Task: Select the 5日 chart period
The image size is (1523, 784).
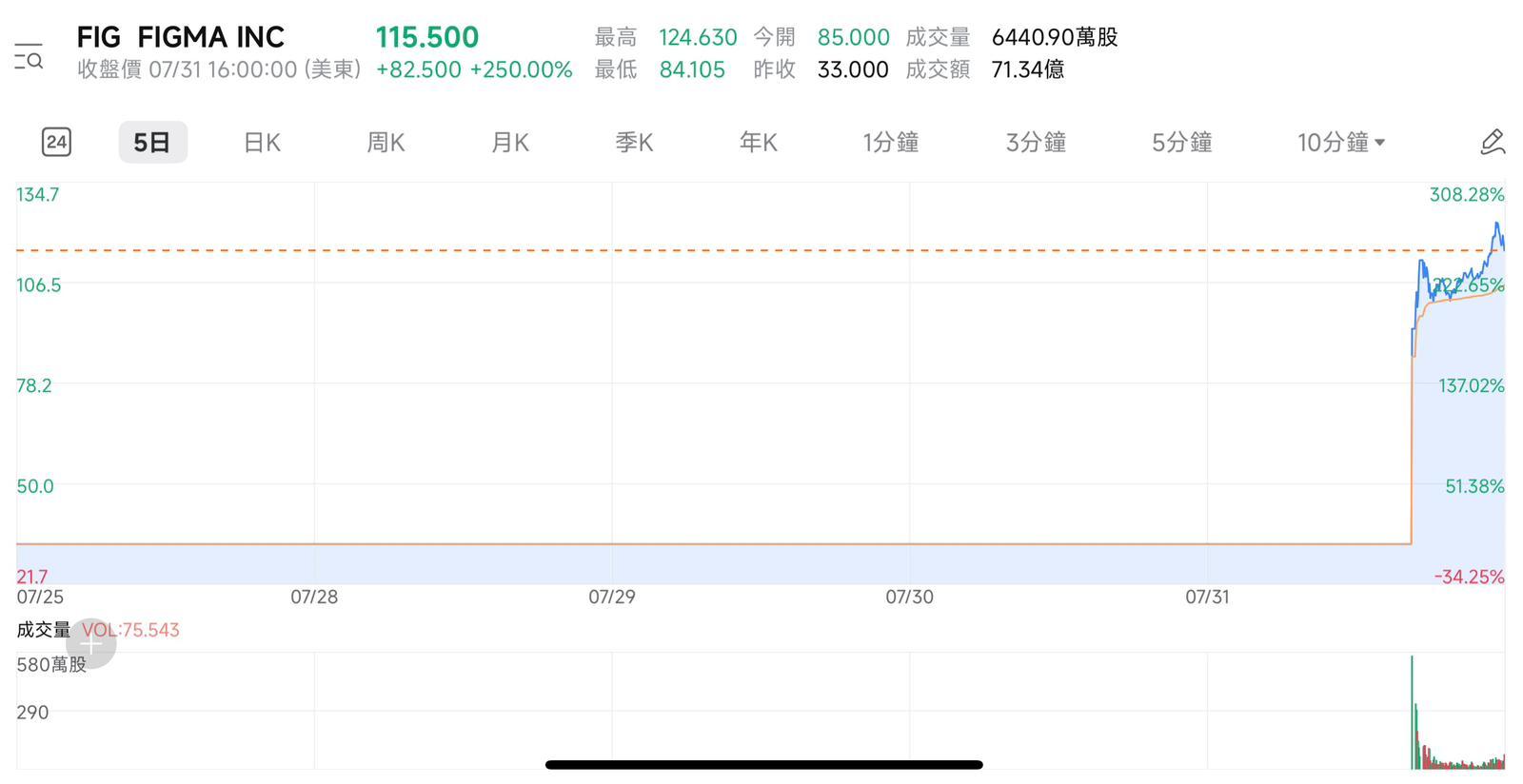Action: pyautogui.click(x=152, y=143)
